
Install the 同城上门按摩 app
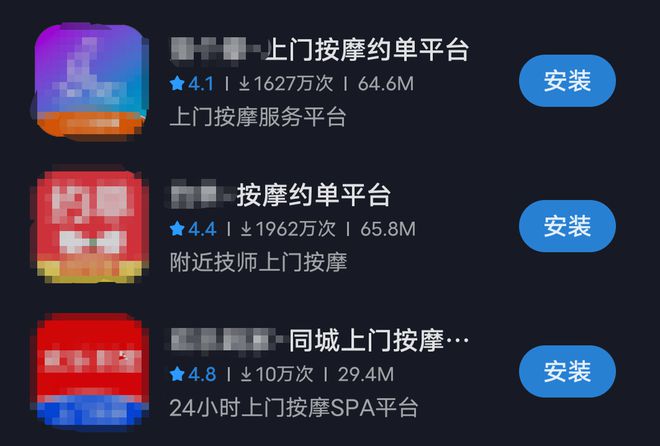(x=567, y=372)
